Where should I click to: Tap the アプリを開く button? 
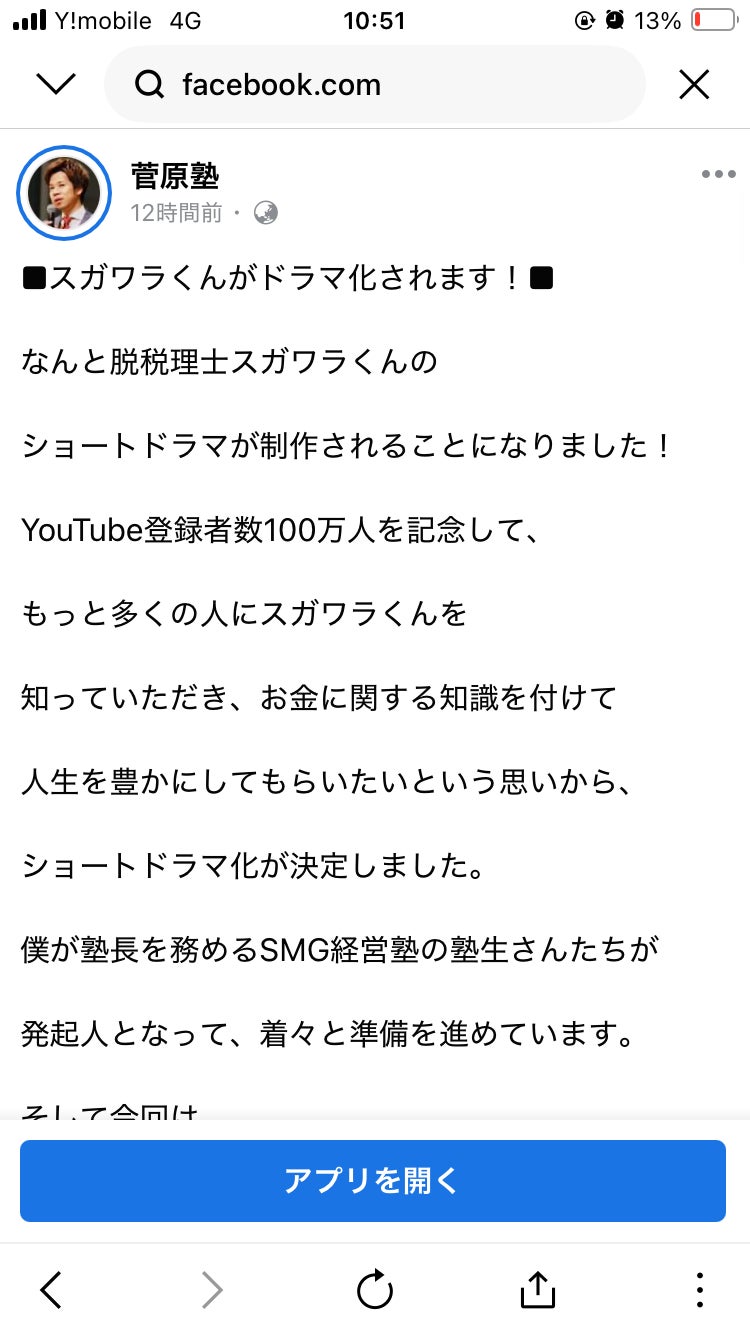coord(373,1181)
